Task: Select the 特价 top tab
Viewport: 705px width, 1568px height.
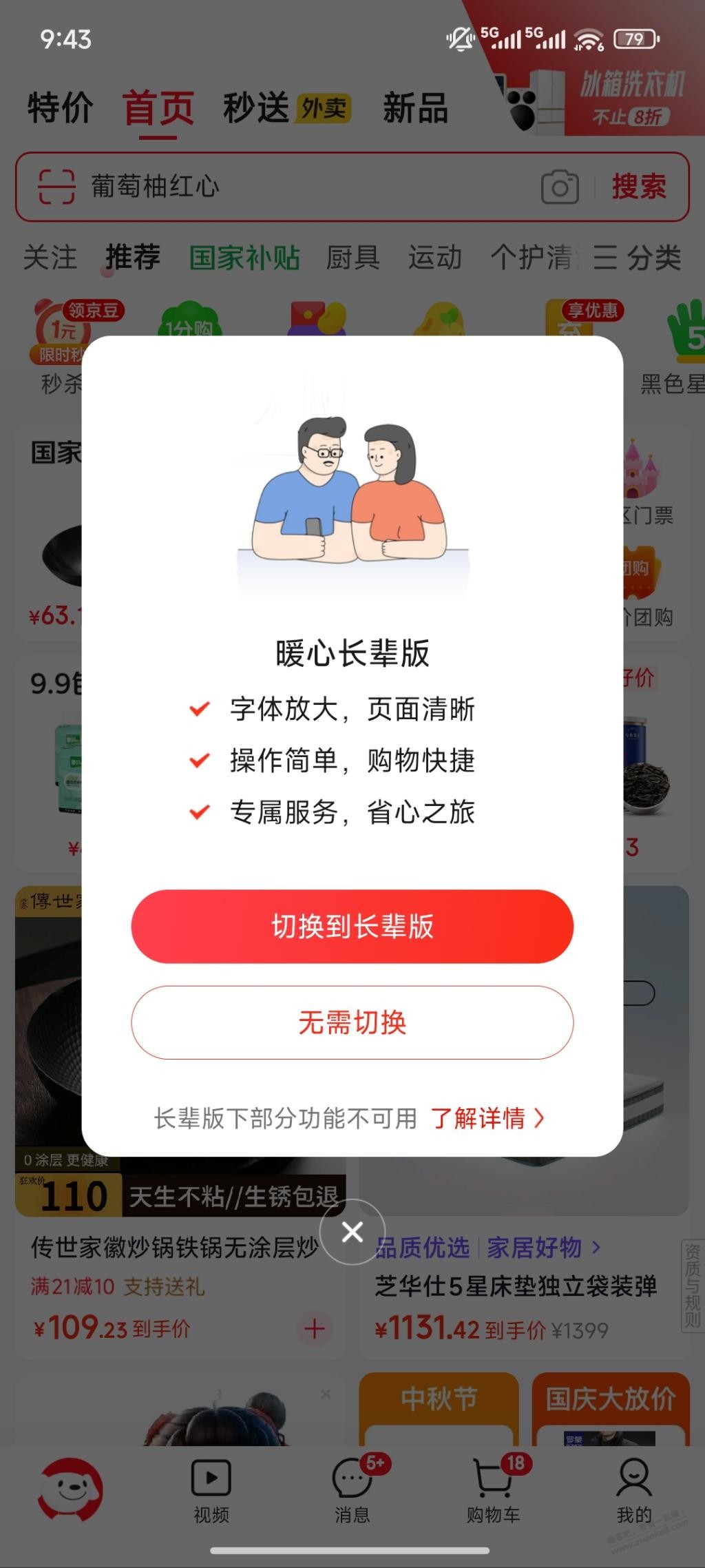Action: [61, 109]
